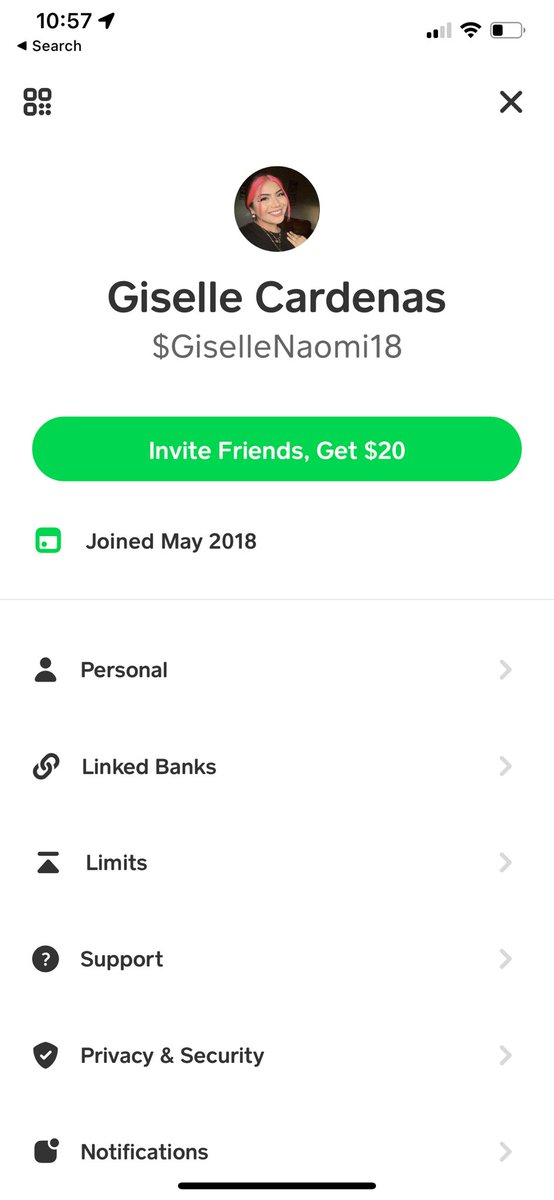Open Personal settings

coord(277,670)
